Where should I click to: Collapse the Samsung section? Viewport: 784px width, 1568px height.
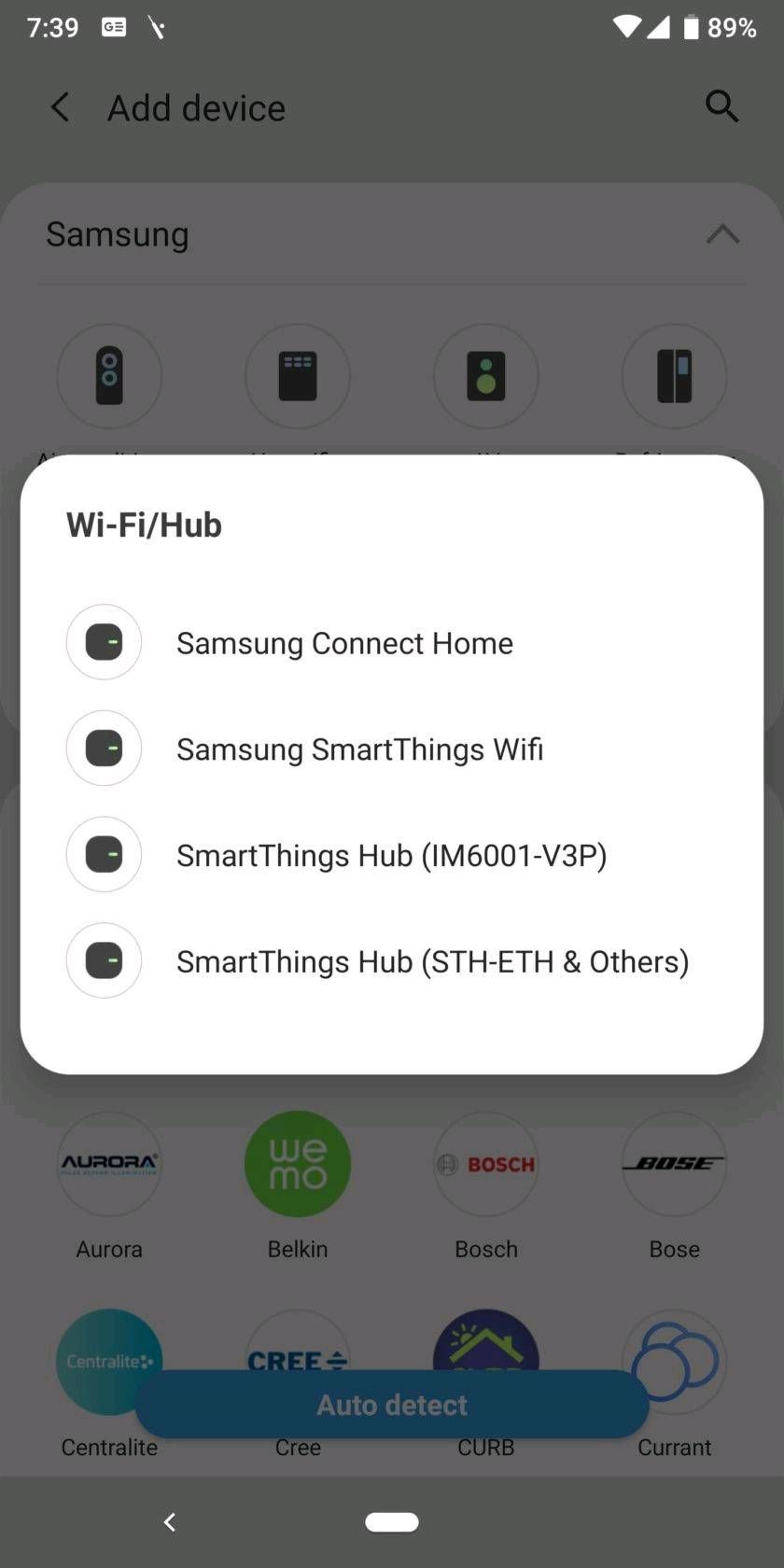pos(722,234)
